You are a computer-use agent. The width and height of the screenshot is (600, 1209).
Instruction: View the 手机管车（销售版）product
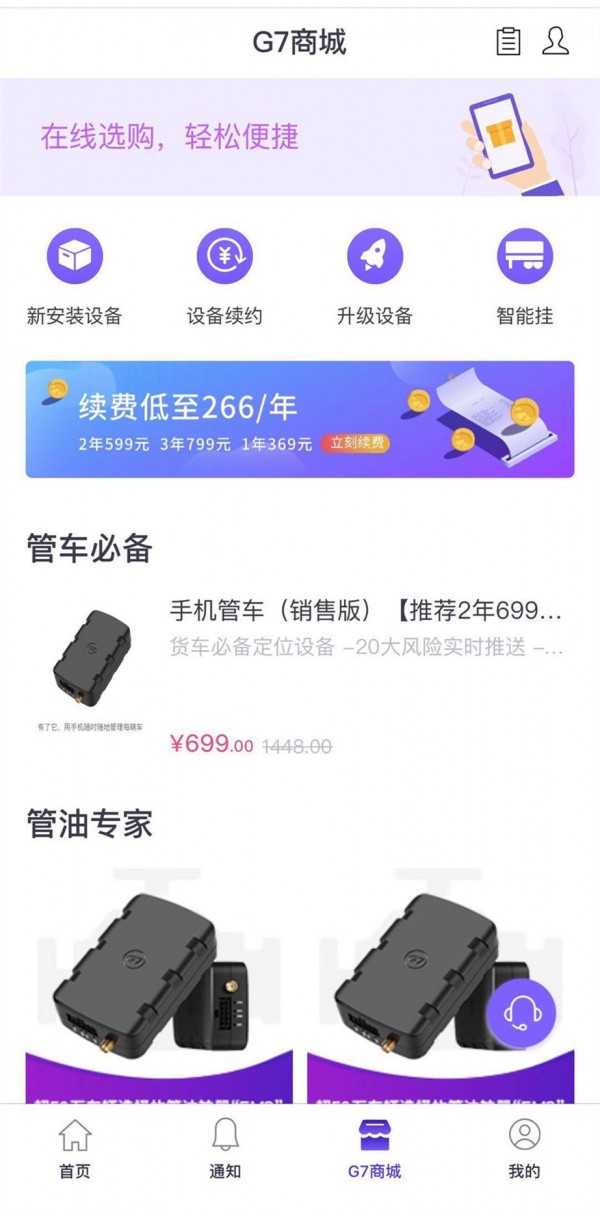pyautogui.click(x=365, y=610)
